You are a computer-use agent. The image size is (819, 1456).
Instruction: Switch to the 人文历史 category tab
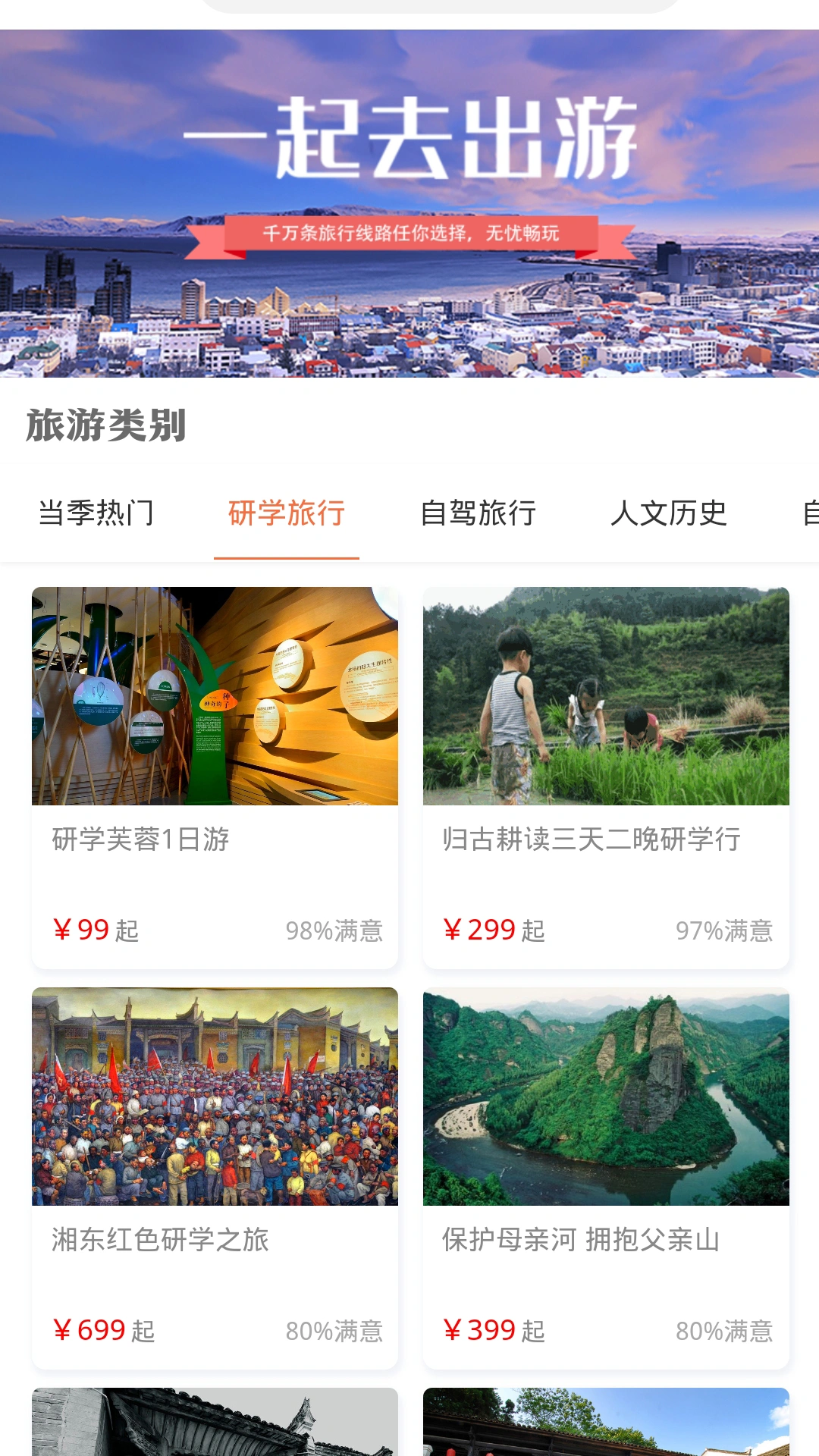click(x=670, y=513)
